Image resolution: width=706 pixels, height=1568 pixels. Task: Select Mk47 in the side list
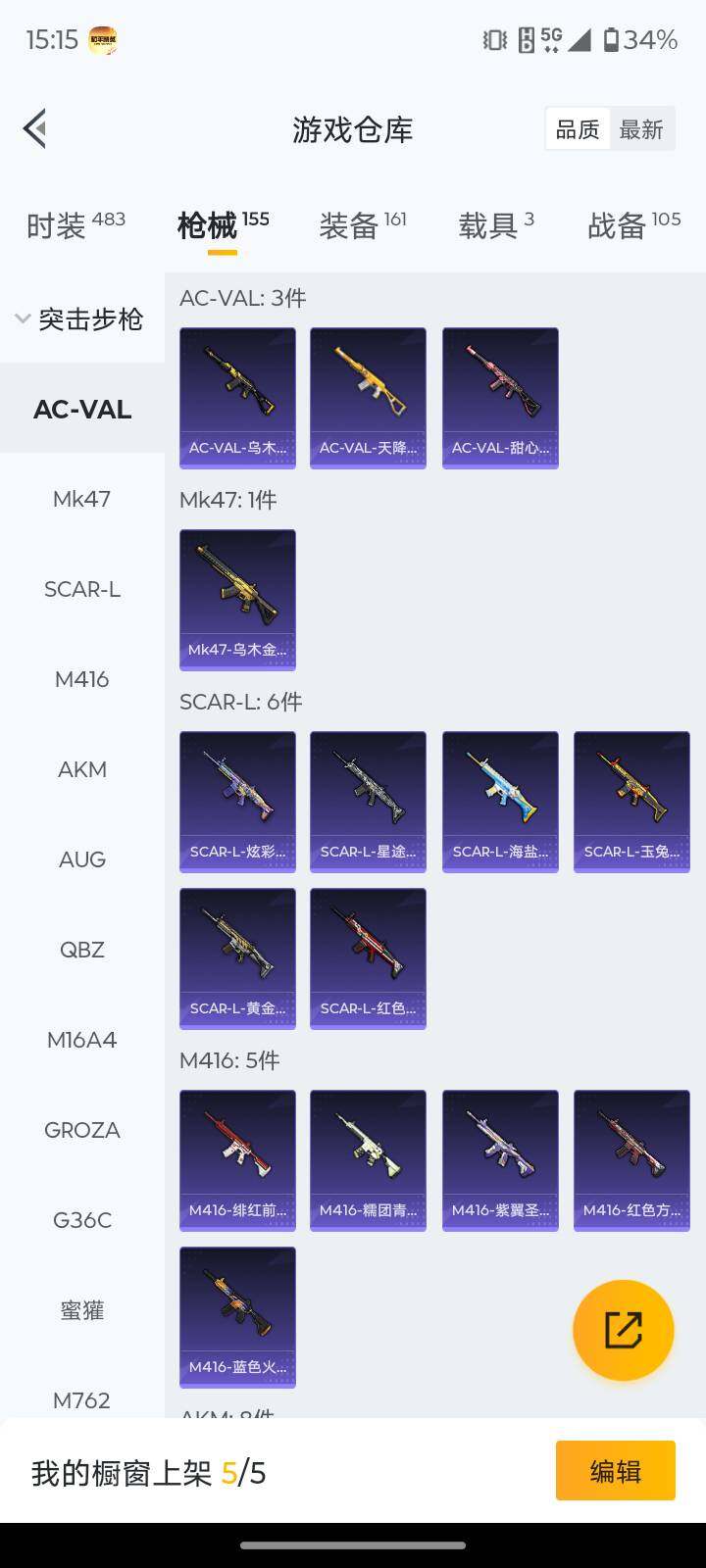click(81, 499)
